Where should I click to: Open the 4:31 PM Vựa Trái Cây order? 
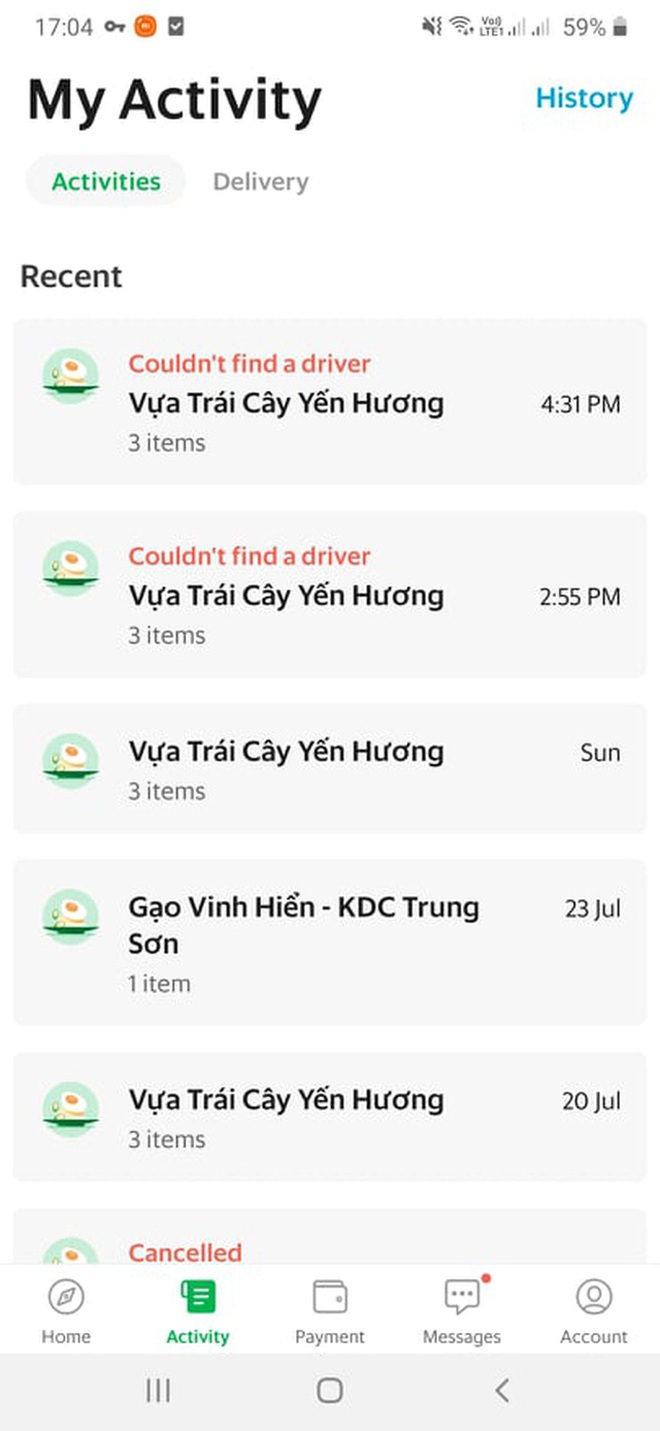[330, 402]
